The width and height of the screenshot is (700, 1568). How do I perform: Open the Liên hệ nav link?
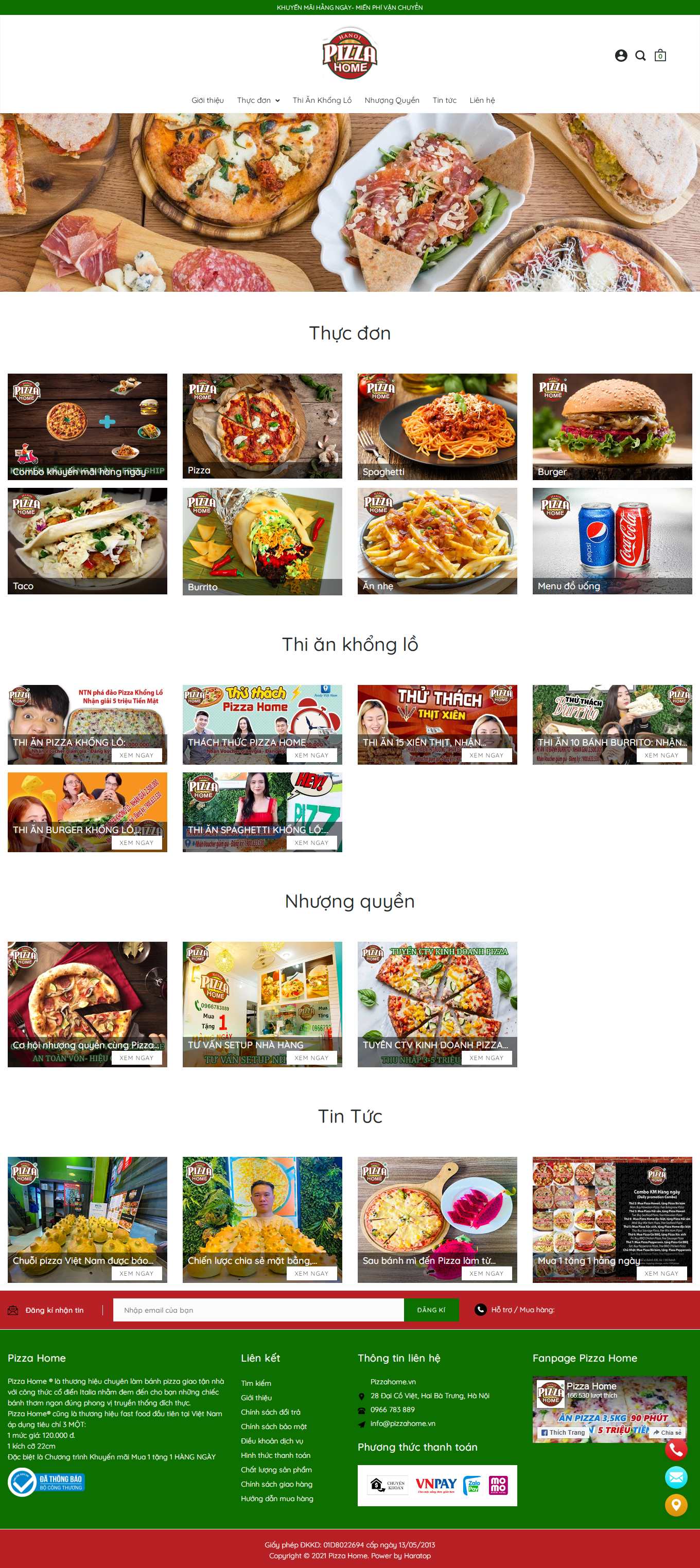coord(481,100)
